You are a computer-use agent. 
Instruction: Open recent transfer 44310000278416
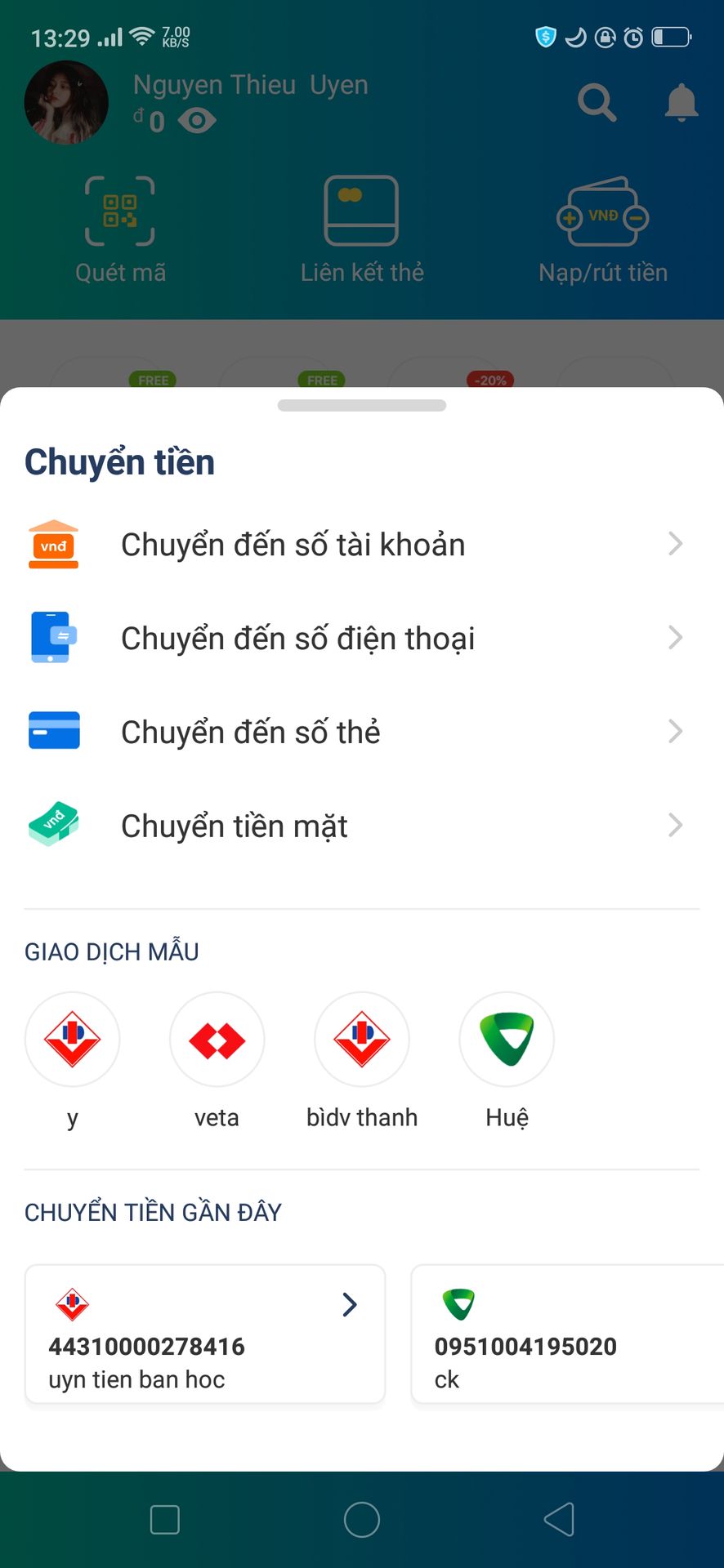(205, 1334)
